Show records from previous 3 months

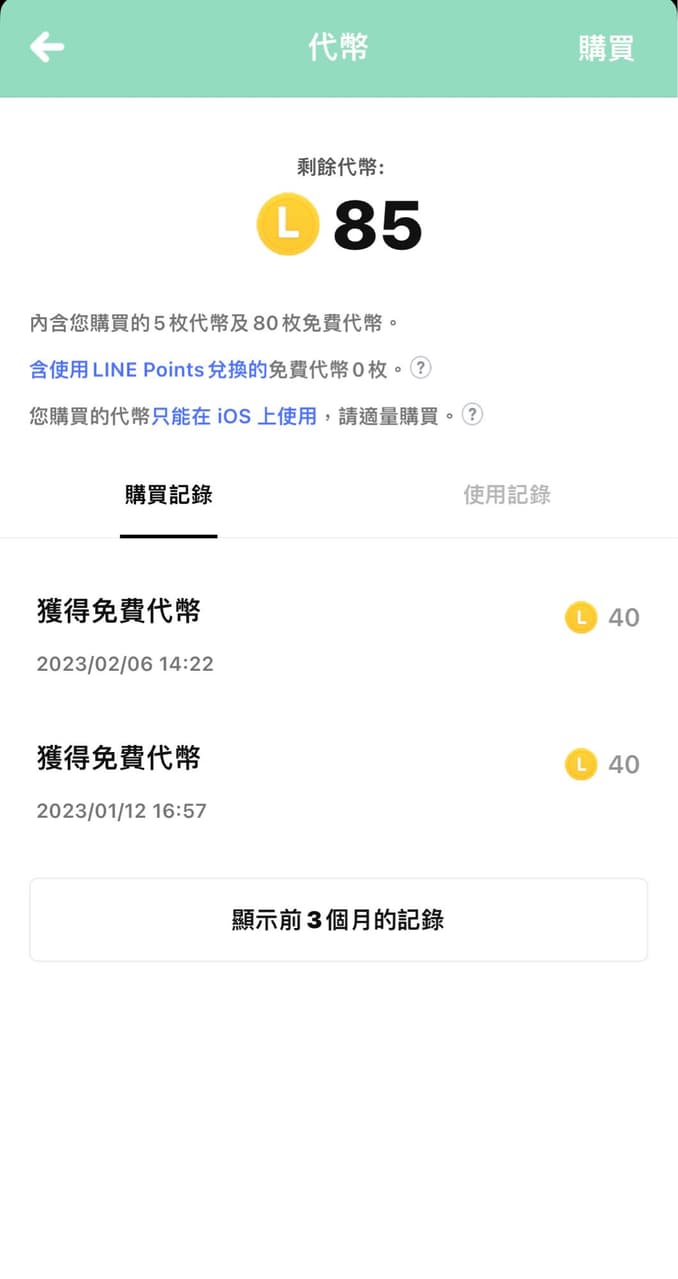pos(338,920)
